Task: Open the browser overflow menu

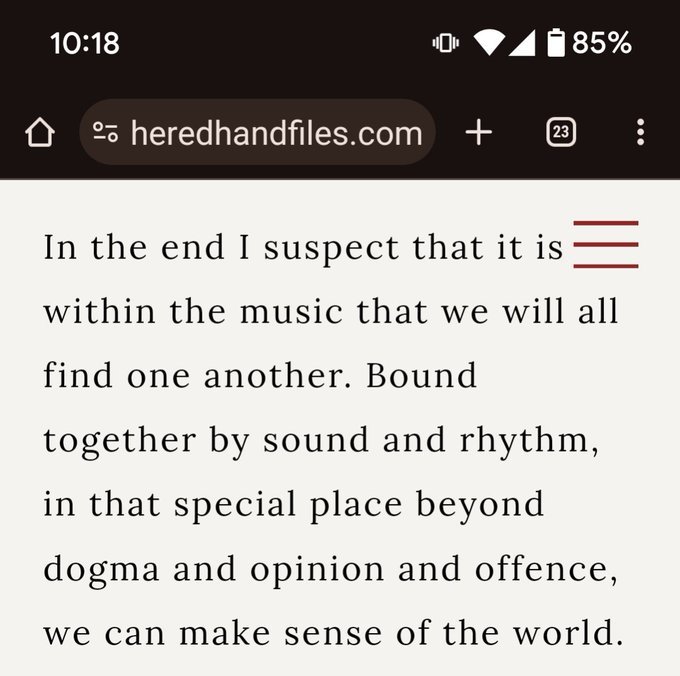Action: (640, 132)
